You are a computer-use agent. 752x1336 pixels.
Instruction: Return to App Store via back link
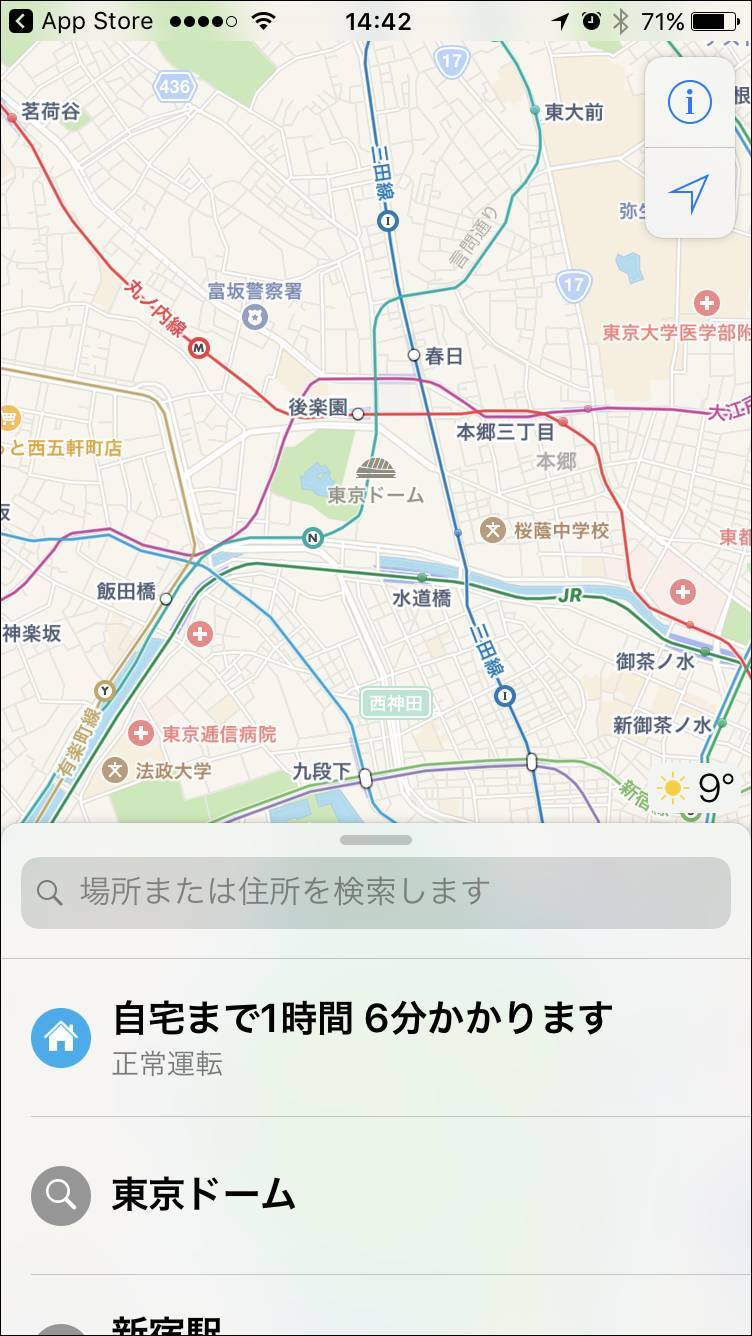click(x=81, y=21)
